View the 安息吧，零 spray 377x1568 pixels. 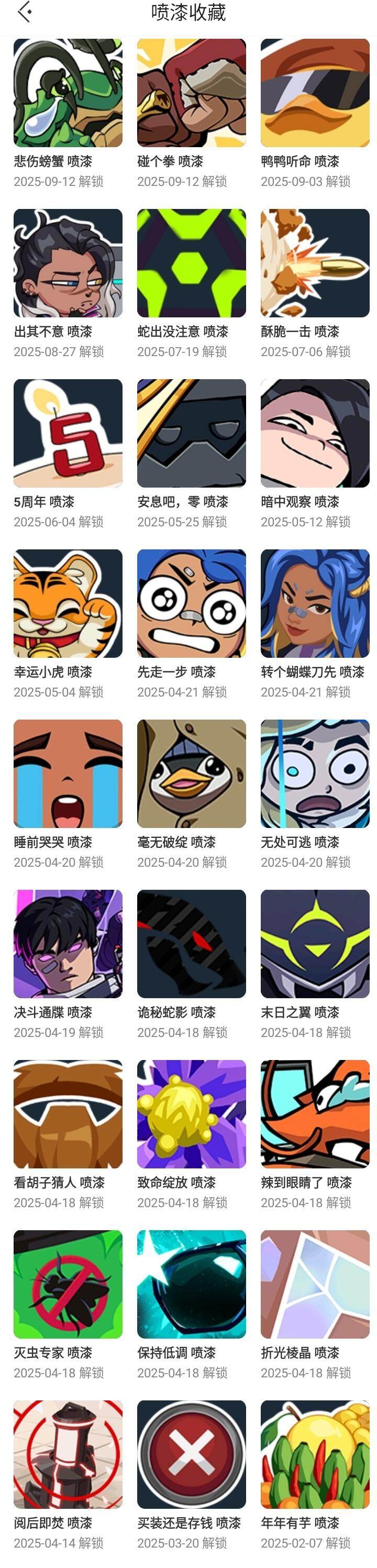tap(191, 434)
